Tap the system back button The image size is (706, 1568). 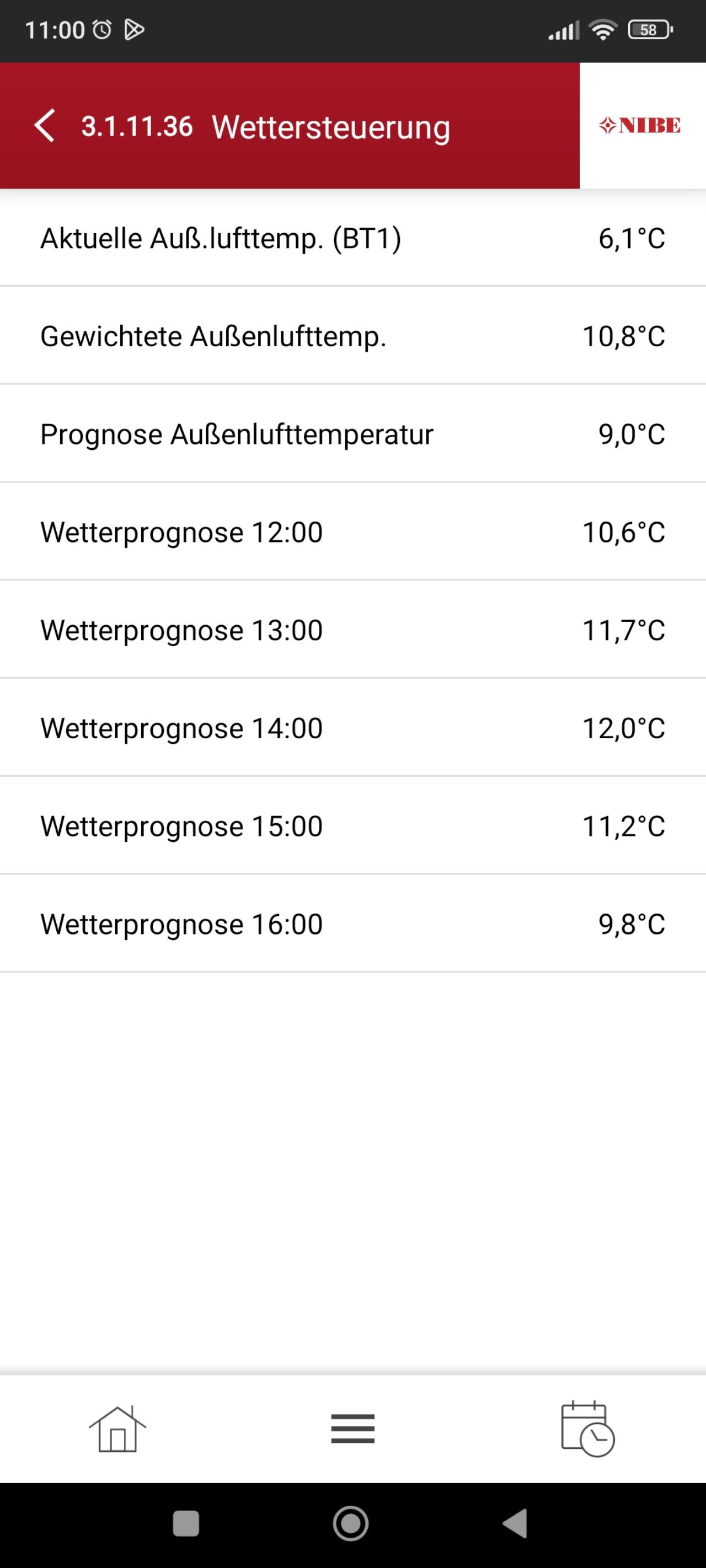pyautogui.click(x=515, y=1523)
